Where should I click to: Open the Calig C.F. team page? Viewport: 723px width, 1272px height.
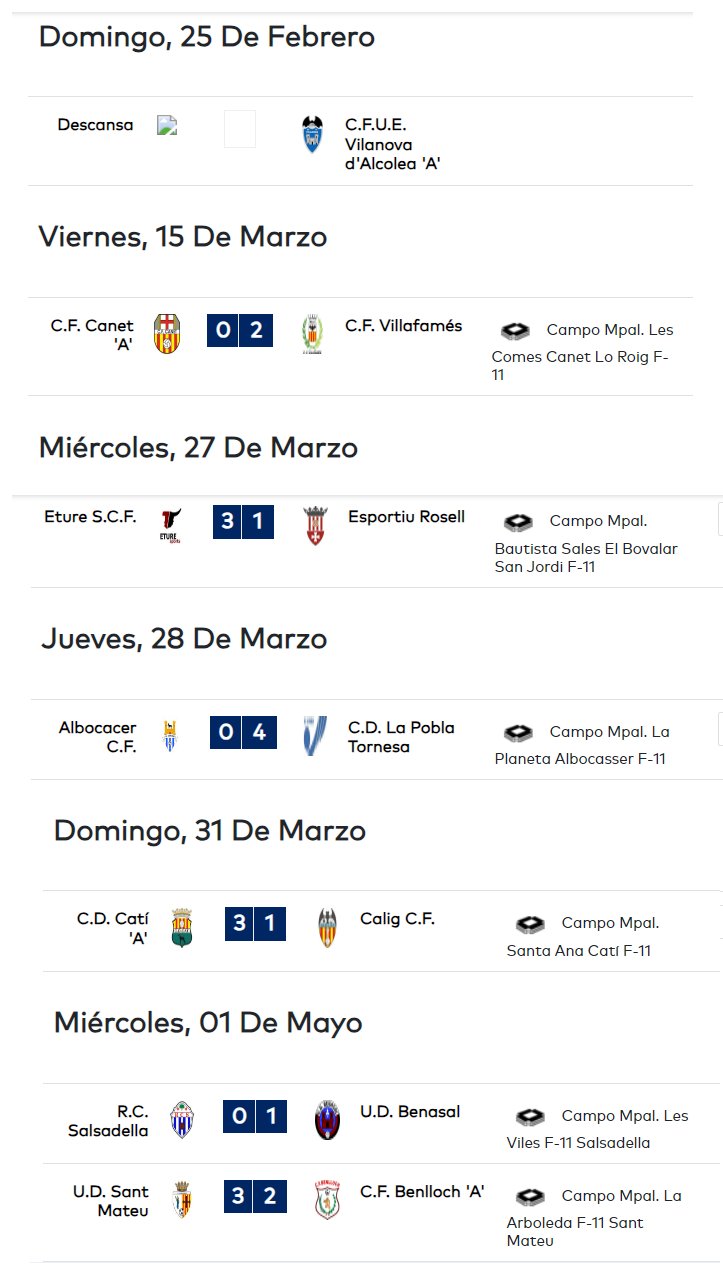tap(397, 919)
